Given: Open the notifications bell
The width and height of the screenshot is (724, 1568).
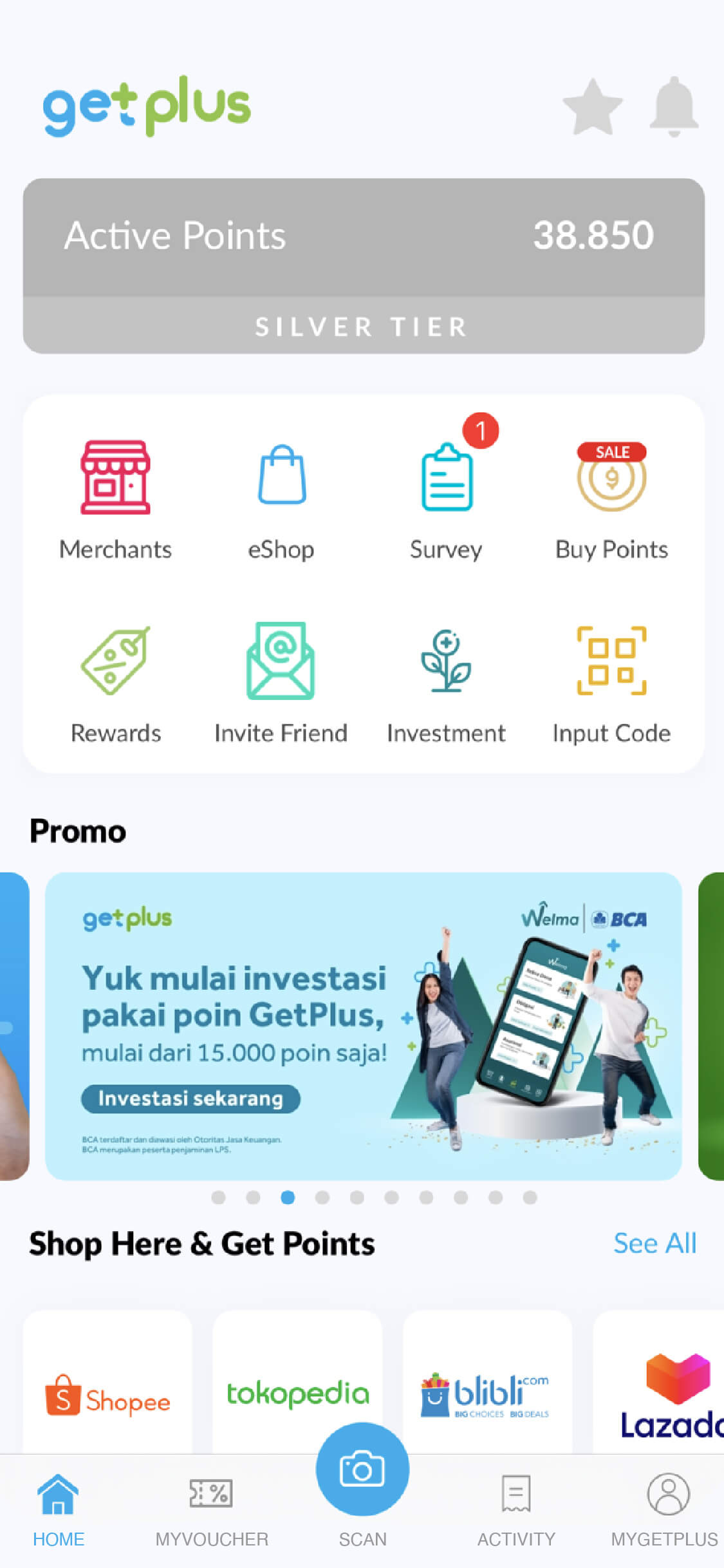Looking at the screenshot, I should click(673, 108).
